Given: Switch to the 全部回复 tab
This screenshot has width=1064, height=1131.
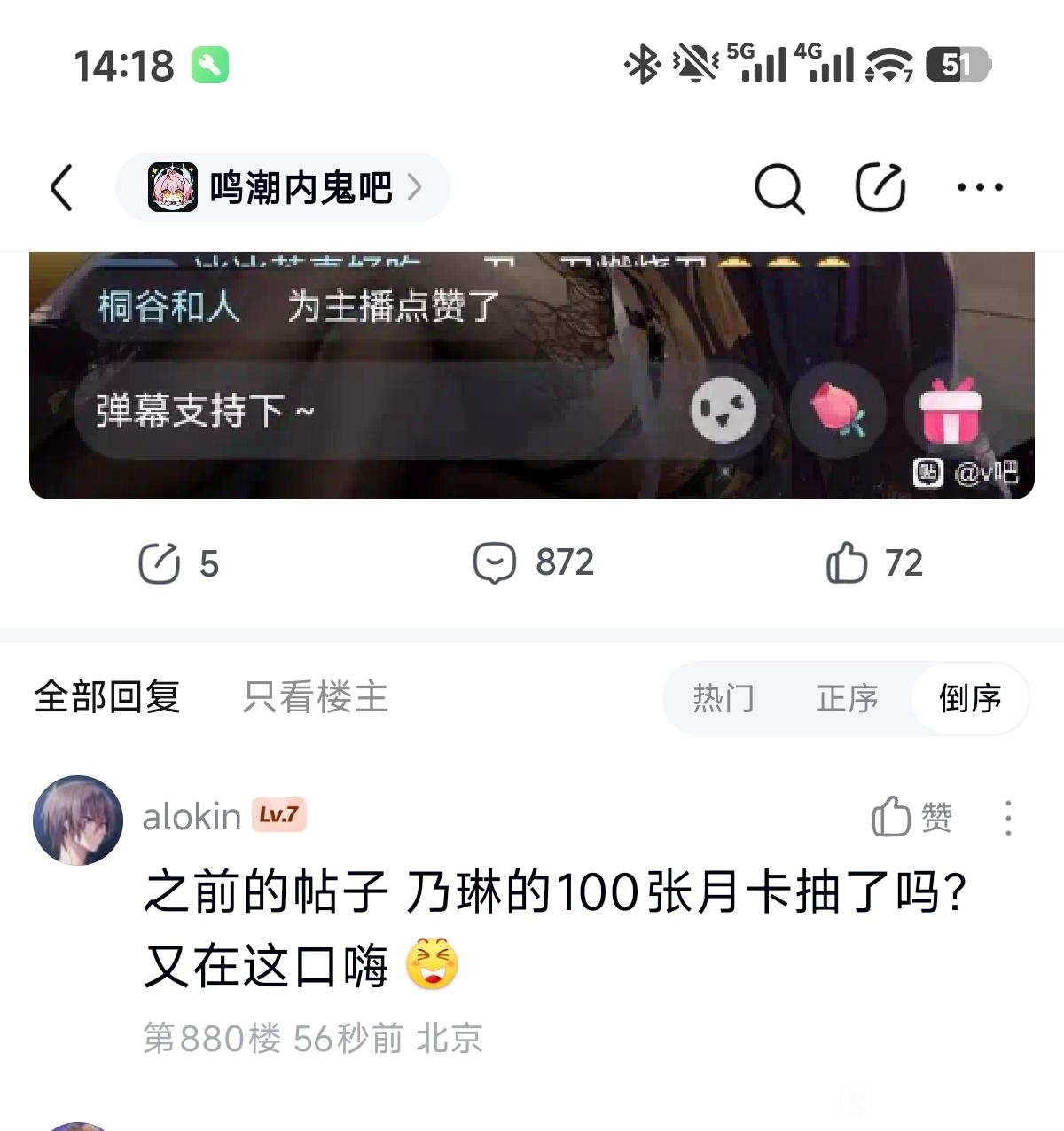Looking at the screenshot, I should click(107, 697).
